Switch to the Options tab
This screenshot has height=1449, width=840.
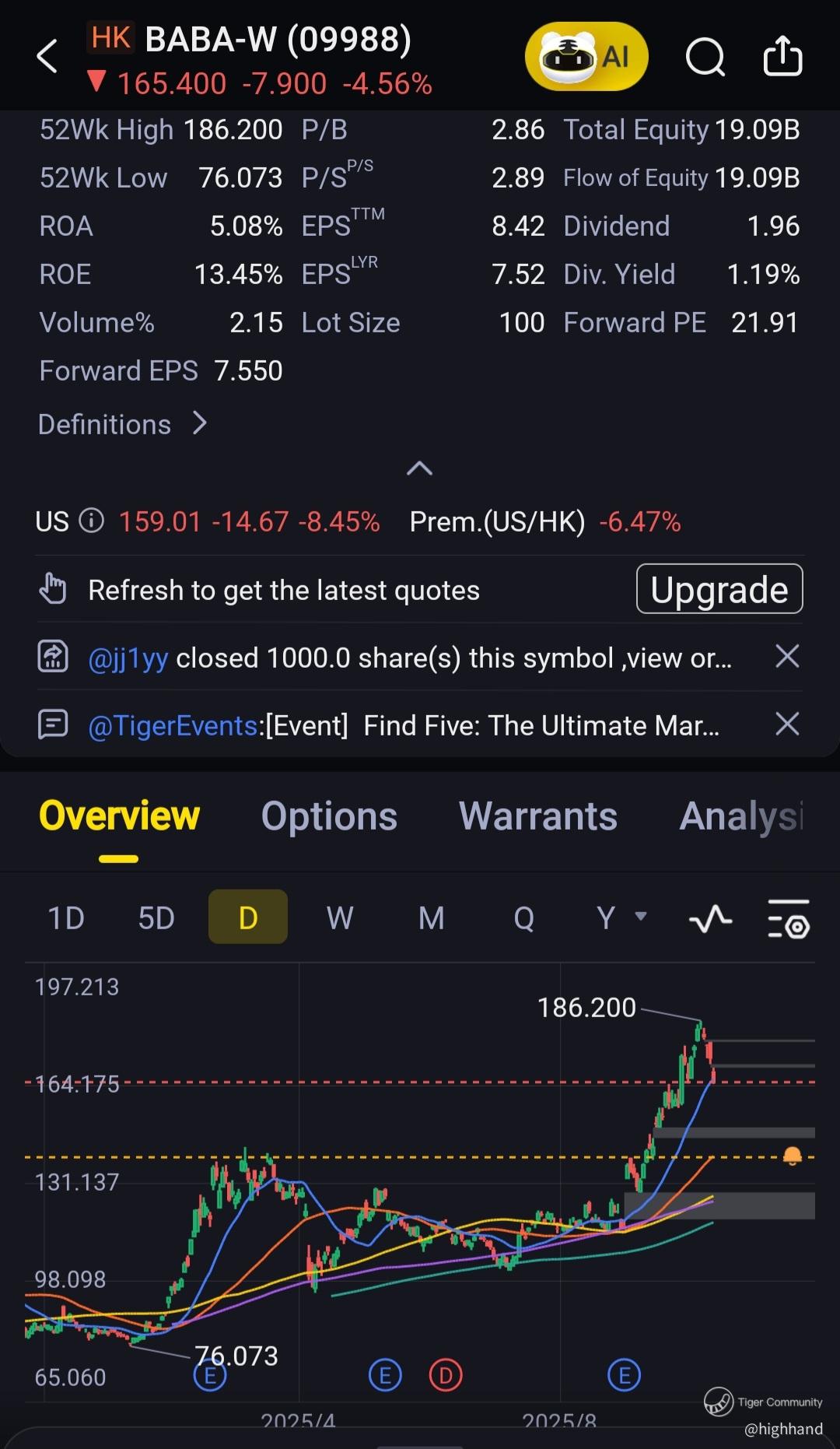click(x=329, y=816)
